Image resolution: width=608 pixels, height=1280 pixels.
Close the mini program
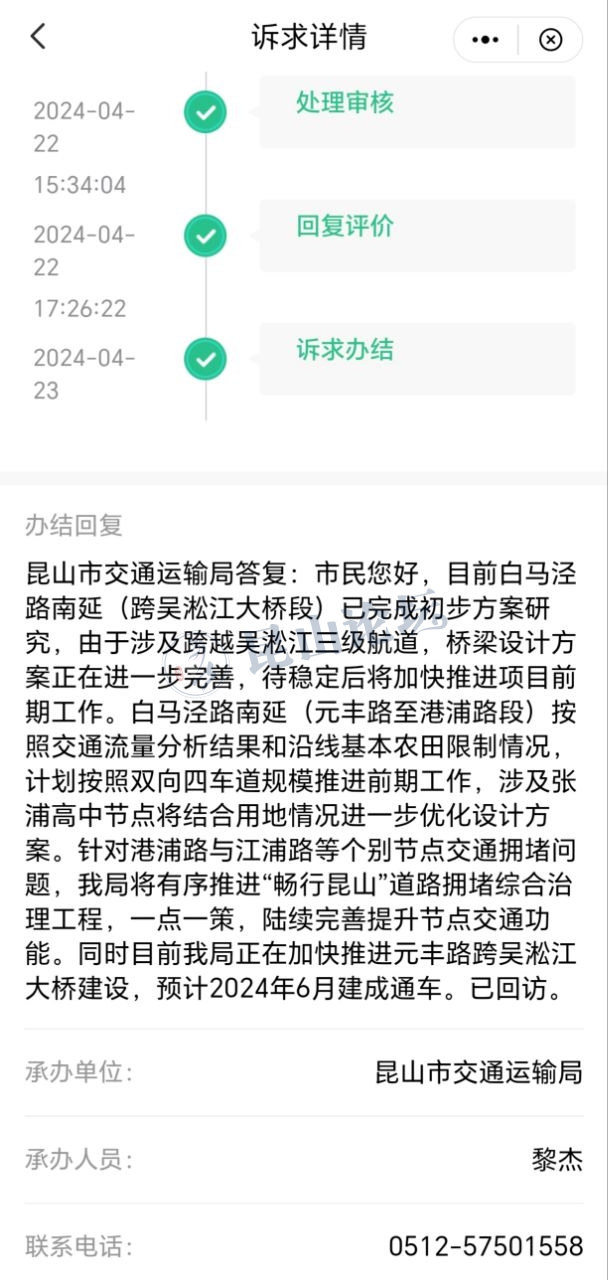point(550,39)
